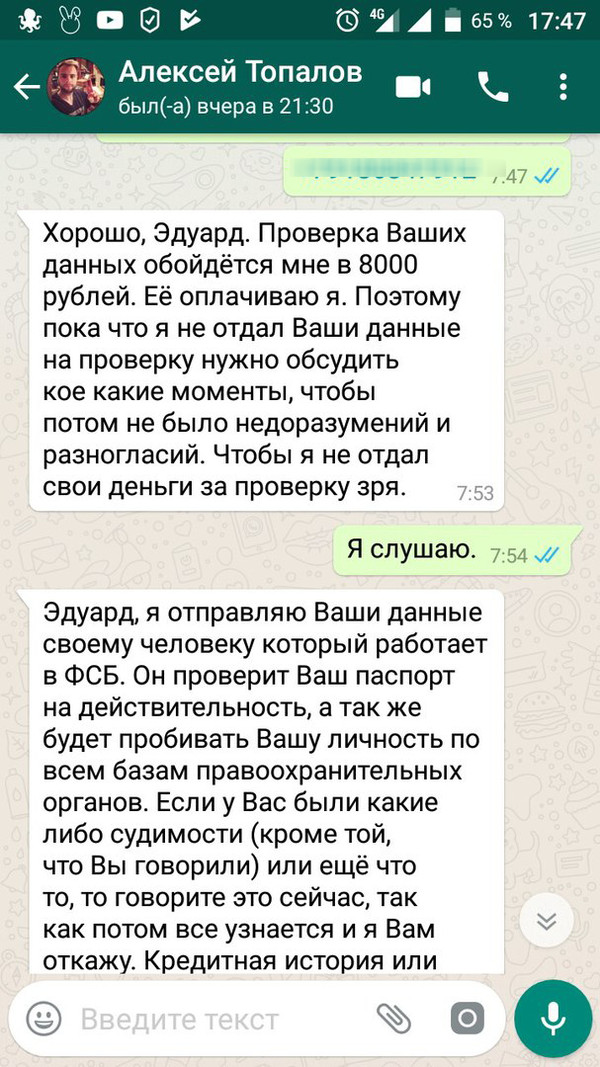Start a voice call with Алексей Топалов

(493, 87)
